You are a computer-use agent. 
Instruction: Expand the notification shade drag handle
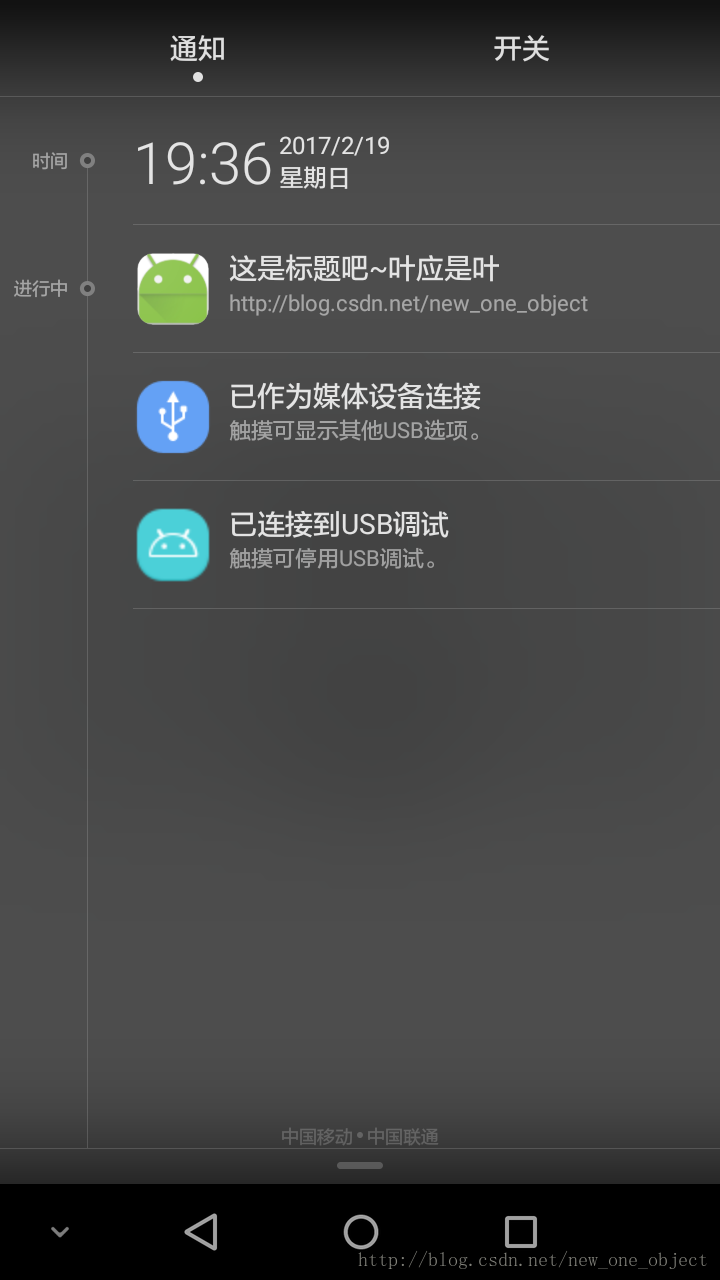[x=359, y=1164]
